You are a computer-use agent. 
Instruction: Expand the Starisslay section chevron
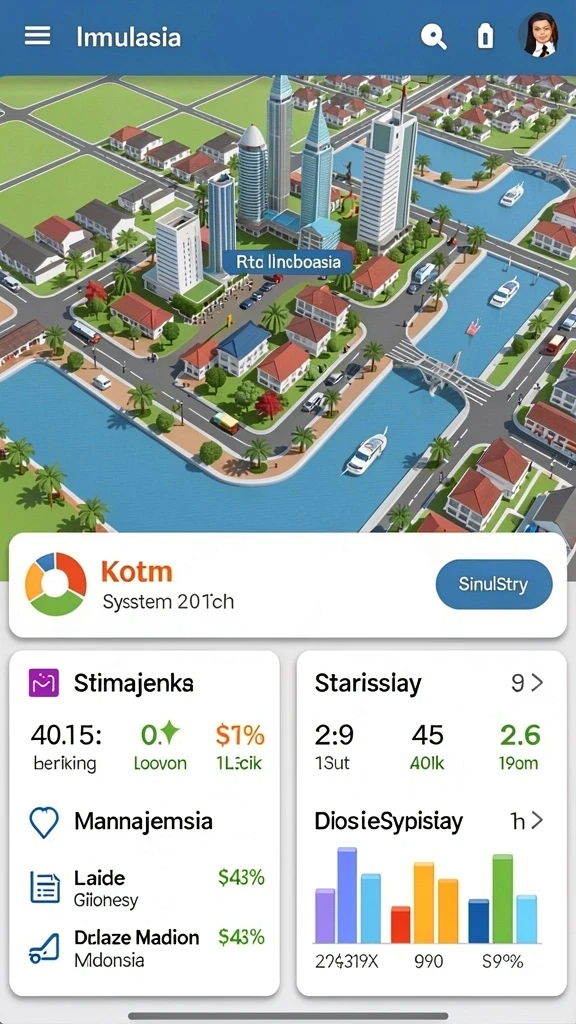point(537,683)
